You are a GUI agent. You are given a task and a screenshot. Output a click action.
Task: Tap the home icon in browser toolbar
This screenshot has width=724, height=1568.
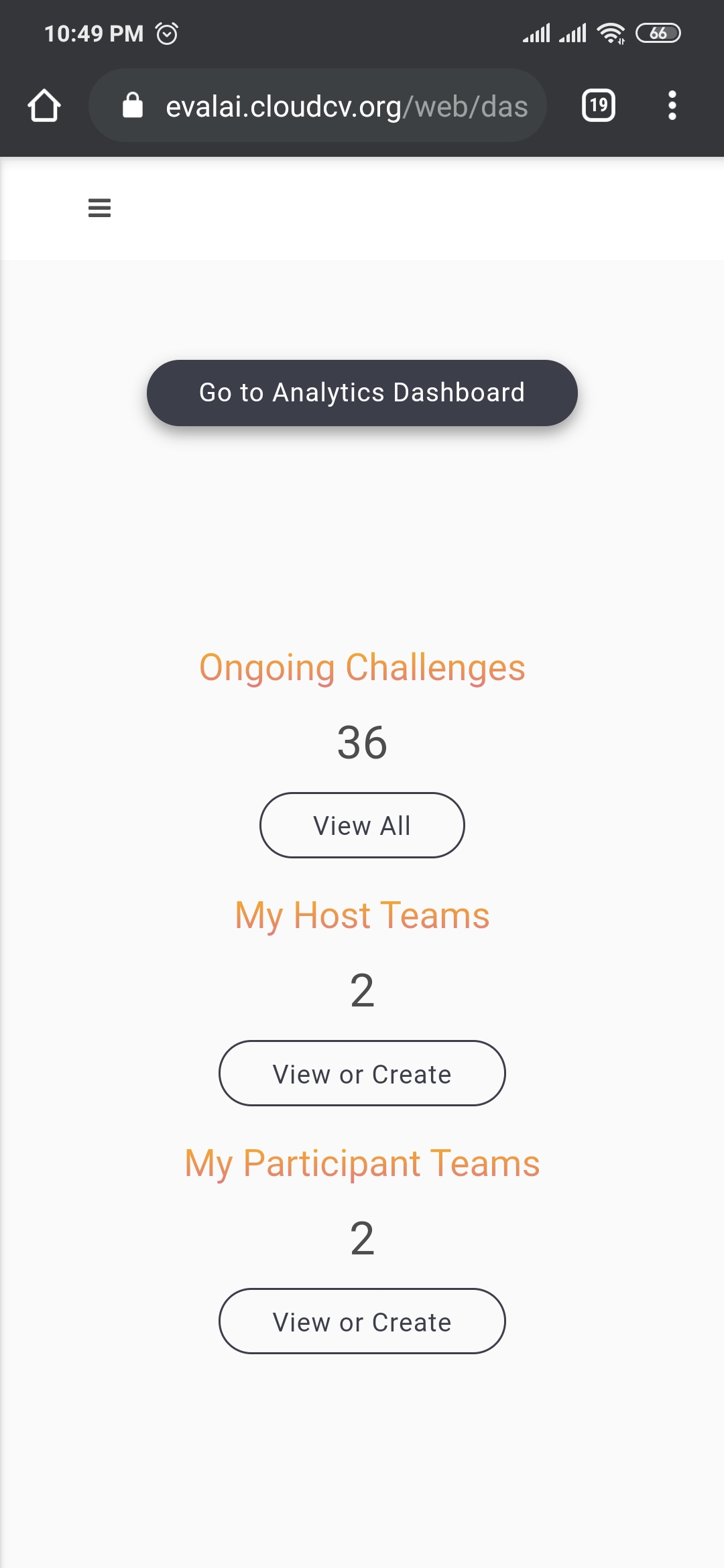pyautogui.click(x=44, y=105)
